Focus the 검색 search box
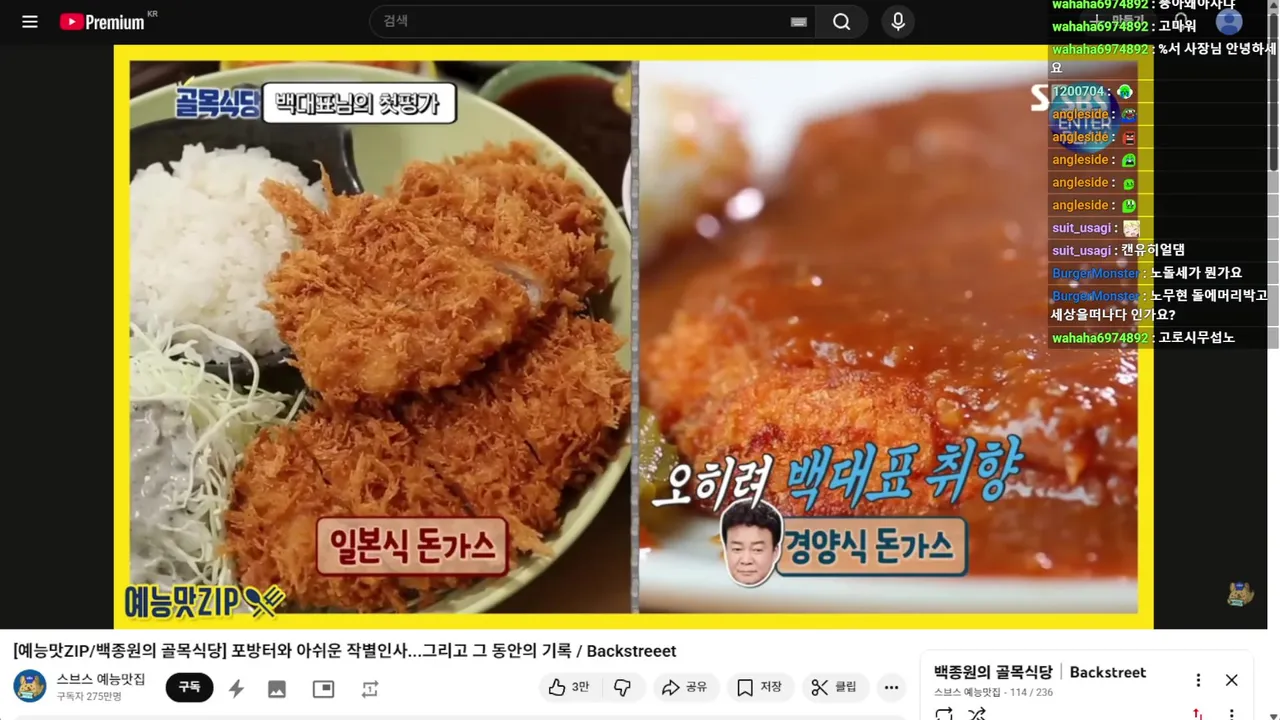Screen dimensions: 1280x720 coord(580,21)
